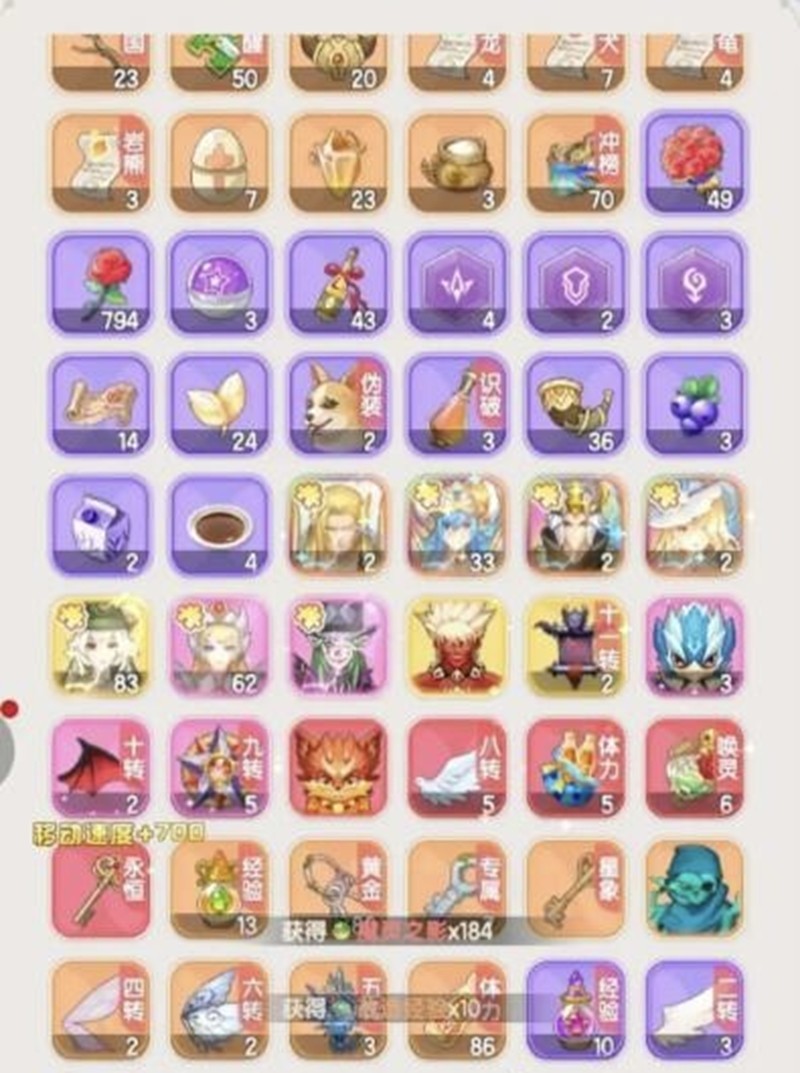Image resolution: width=800 pixels, height=1073 pixels.
Task: Open the 冲榜 item with 70
Action: [576, 163]
